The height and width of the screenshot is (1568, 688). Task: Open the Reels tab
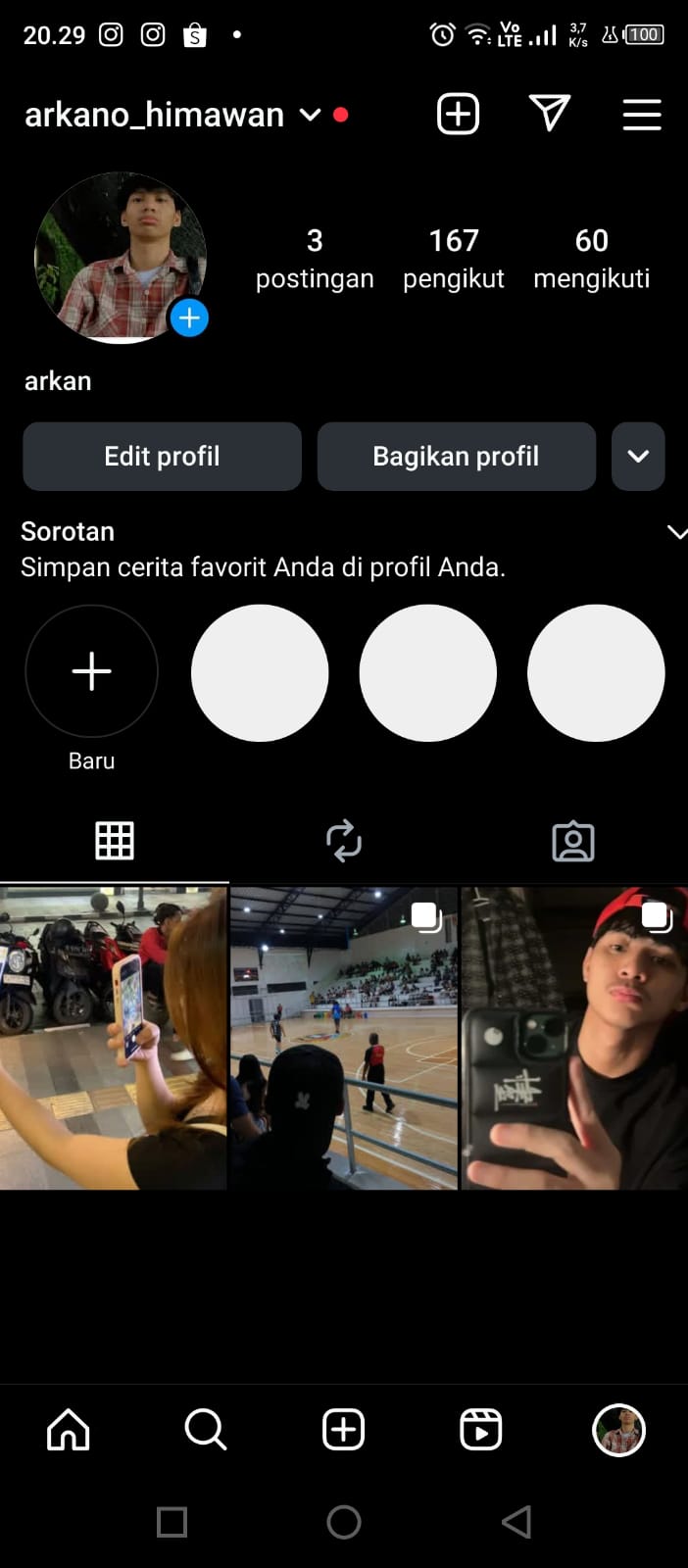coord(481,1430)
